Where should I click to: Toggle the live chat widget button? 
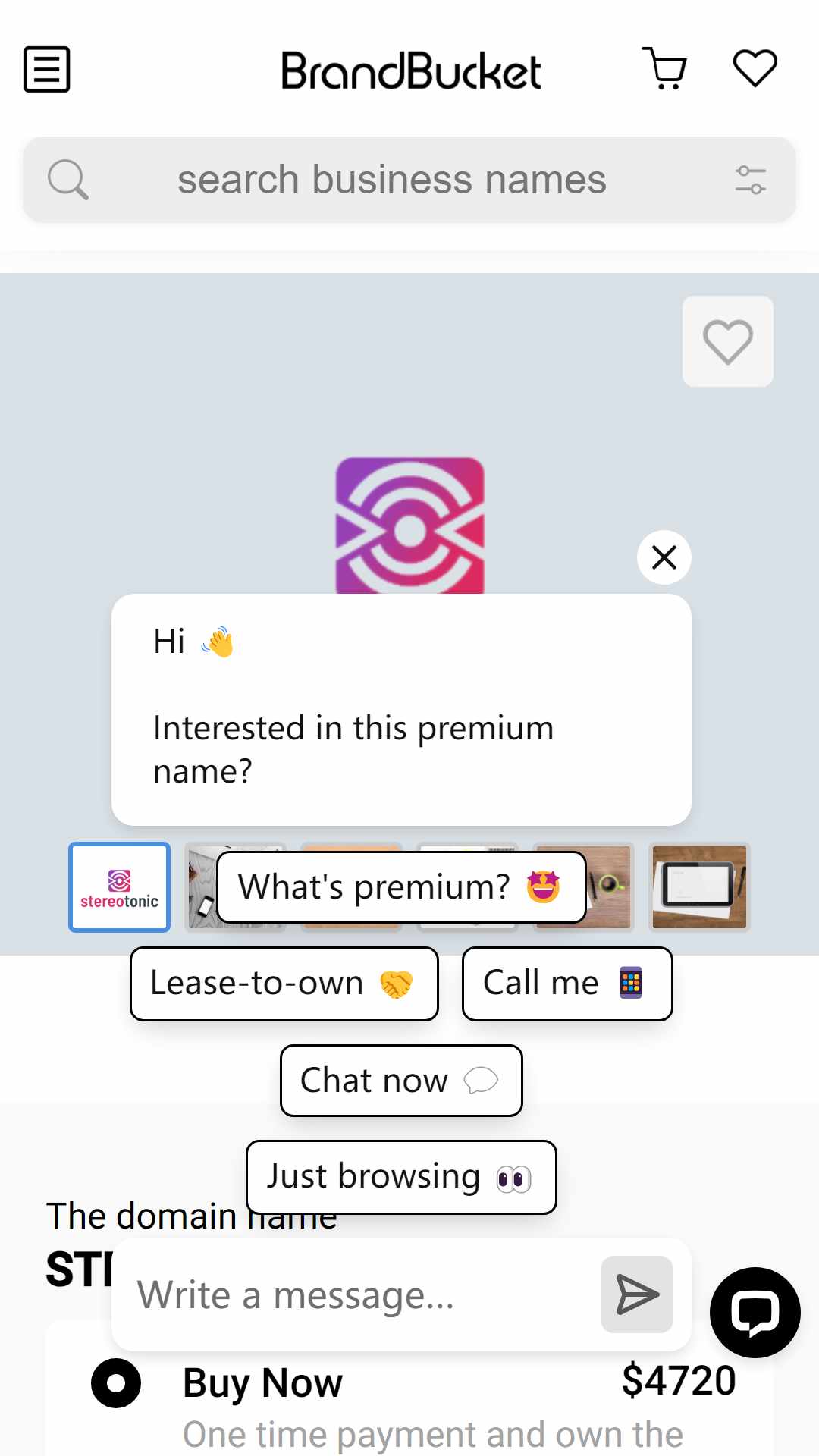tap(755, 1313)
